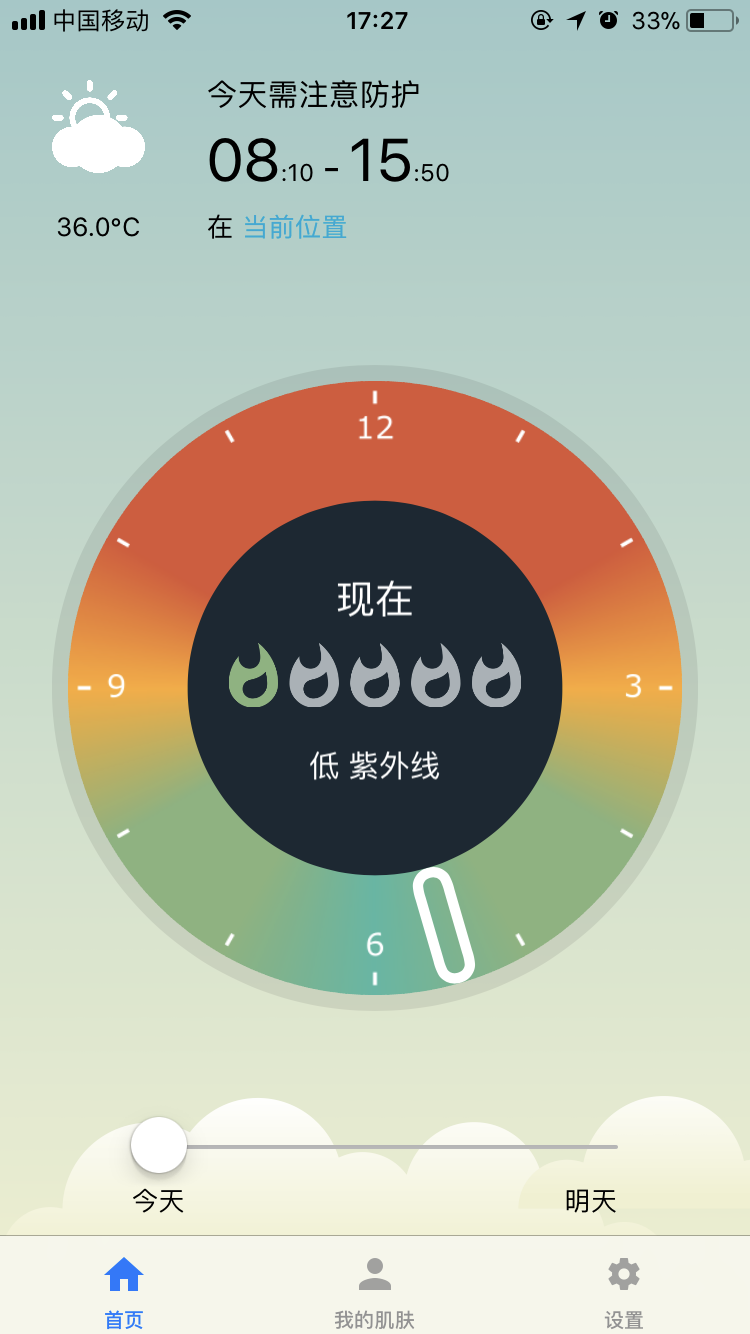The height and width of the screenshot is (1334, 750).
Task: Tap 明天 end of the day slider
Action: (x=591, y=1200)
